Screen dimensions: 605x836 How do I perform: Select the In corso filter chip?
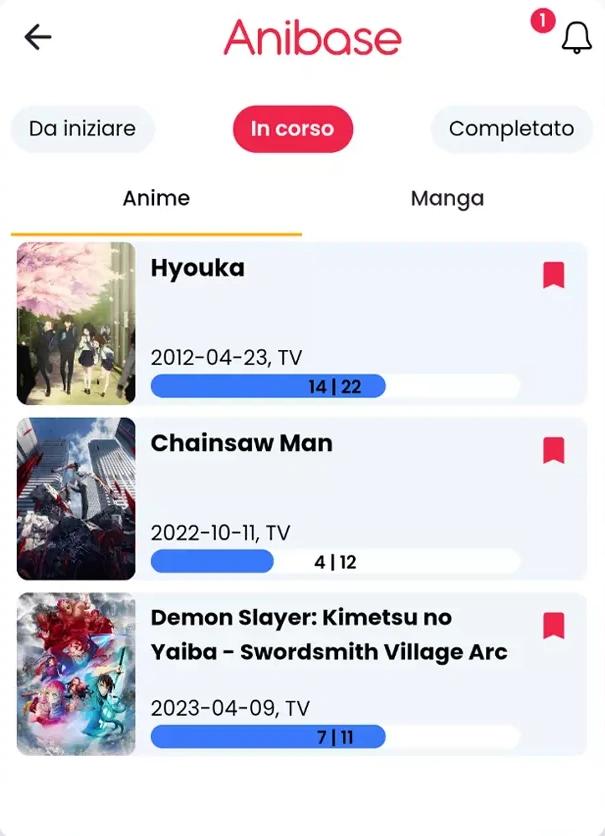[292, 129]
